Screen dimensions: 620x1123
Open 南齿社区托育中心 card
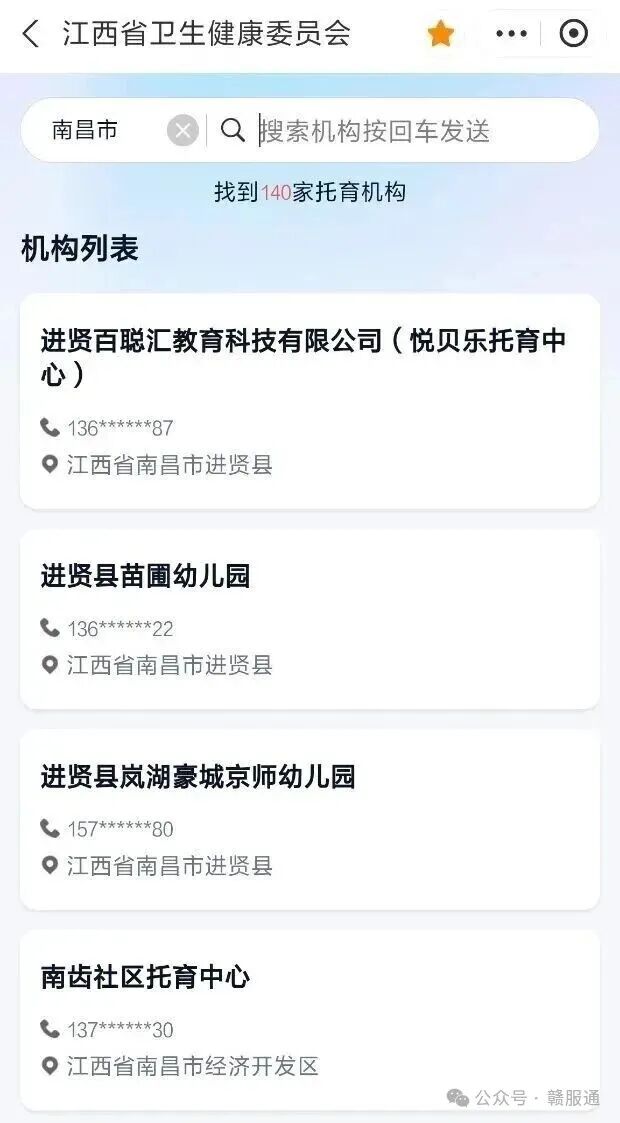point(309,1018)
